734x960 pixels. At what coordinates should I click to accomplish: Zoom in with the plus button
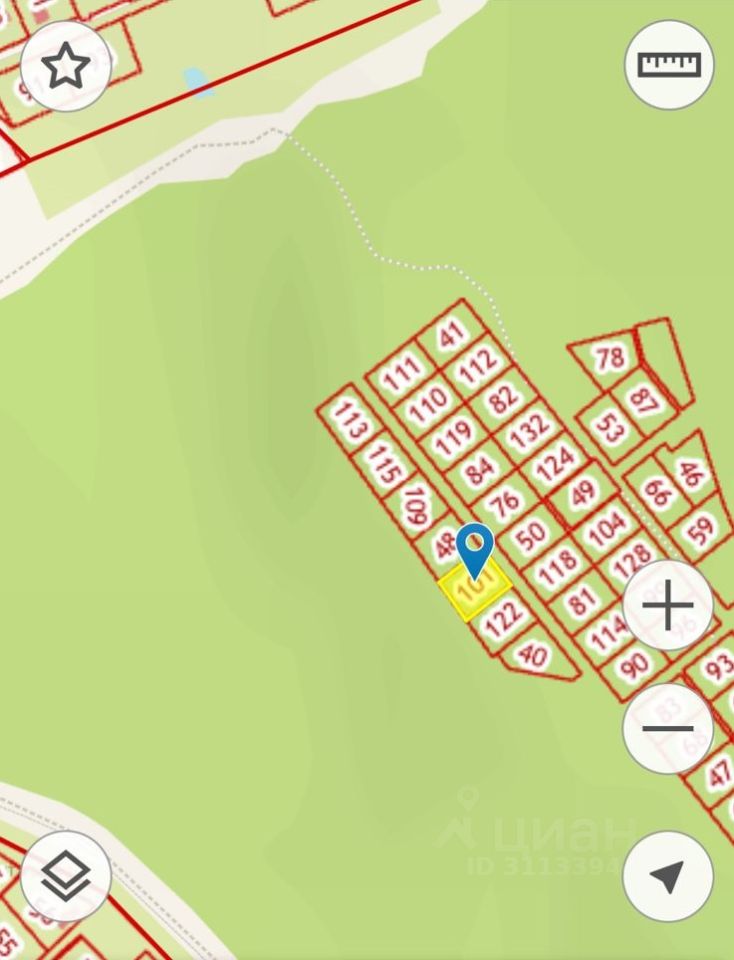tap(668, 607)
